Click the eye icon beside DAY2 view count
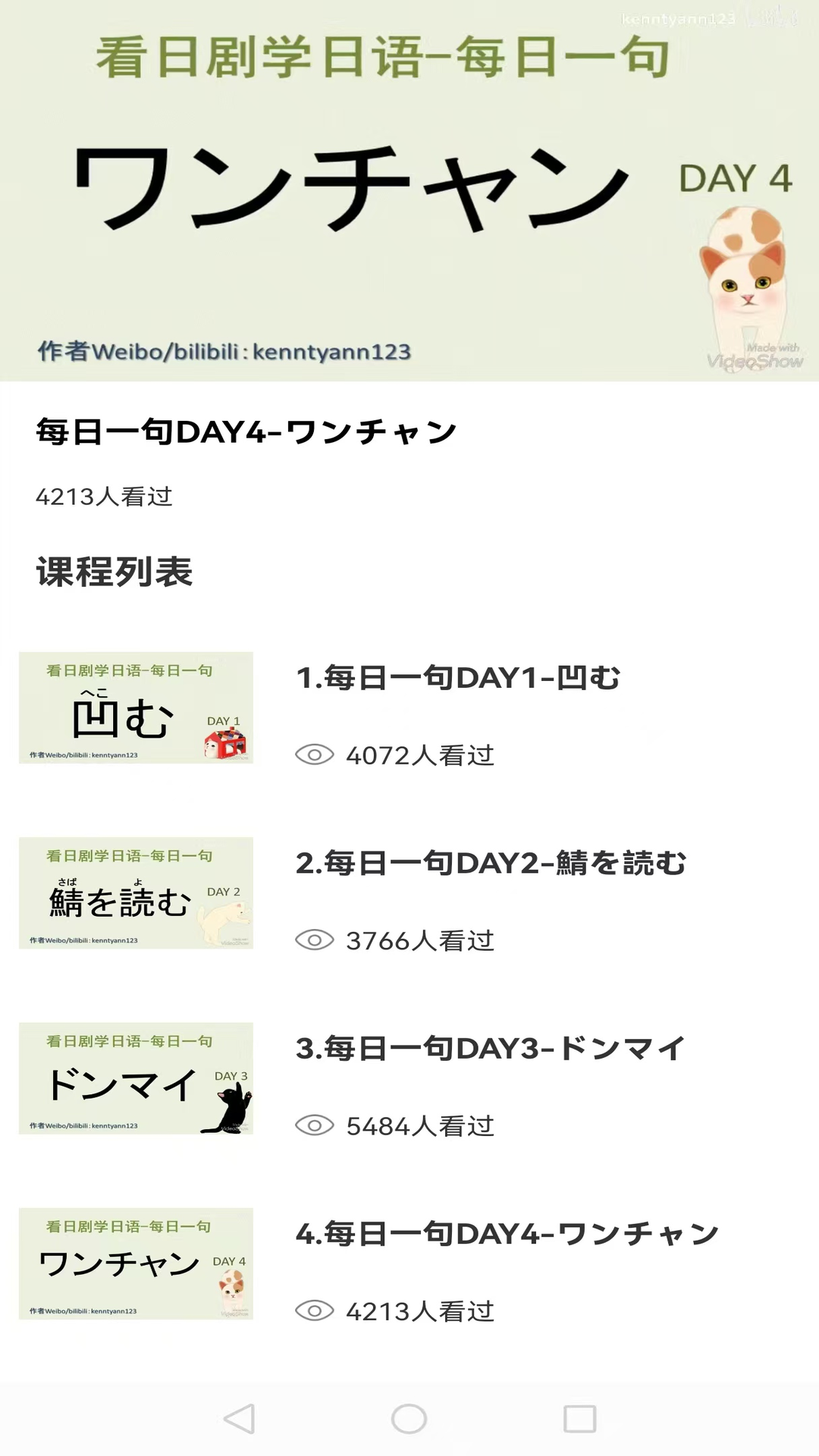Screen dimensions: 819x1456 (x=316, y=941)
